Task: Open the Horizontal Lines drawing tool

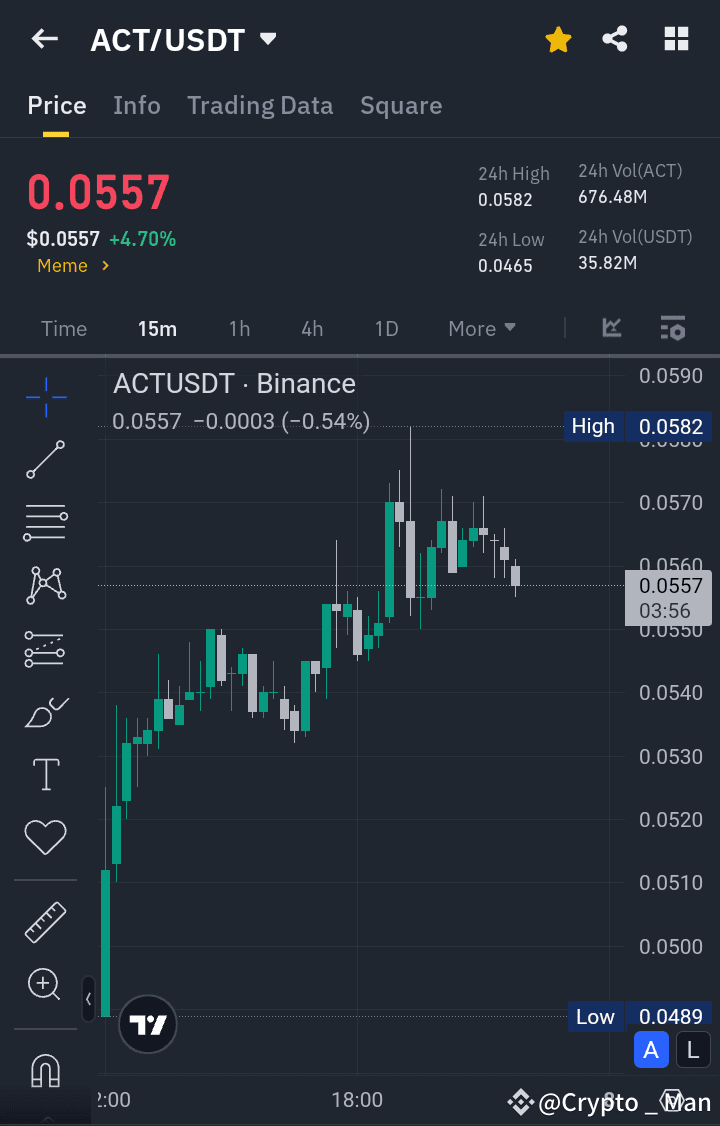Action: point(44,523)
